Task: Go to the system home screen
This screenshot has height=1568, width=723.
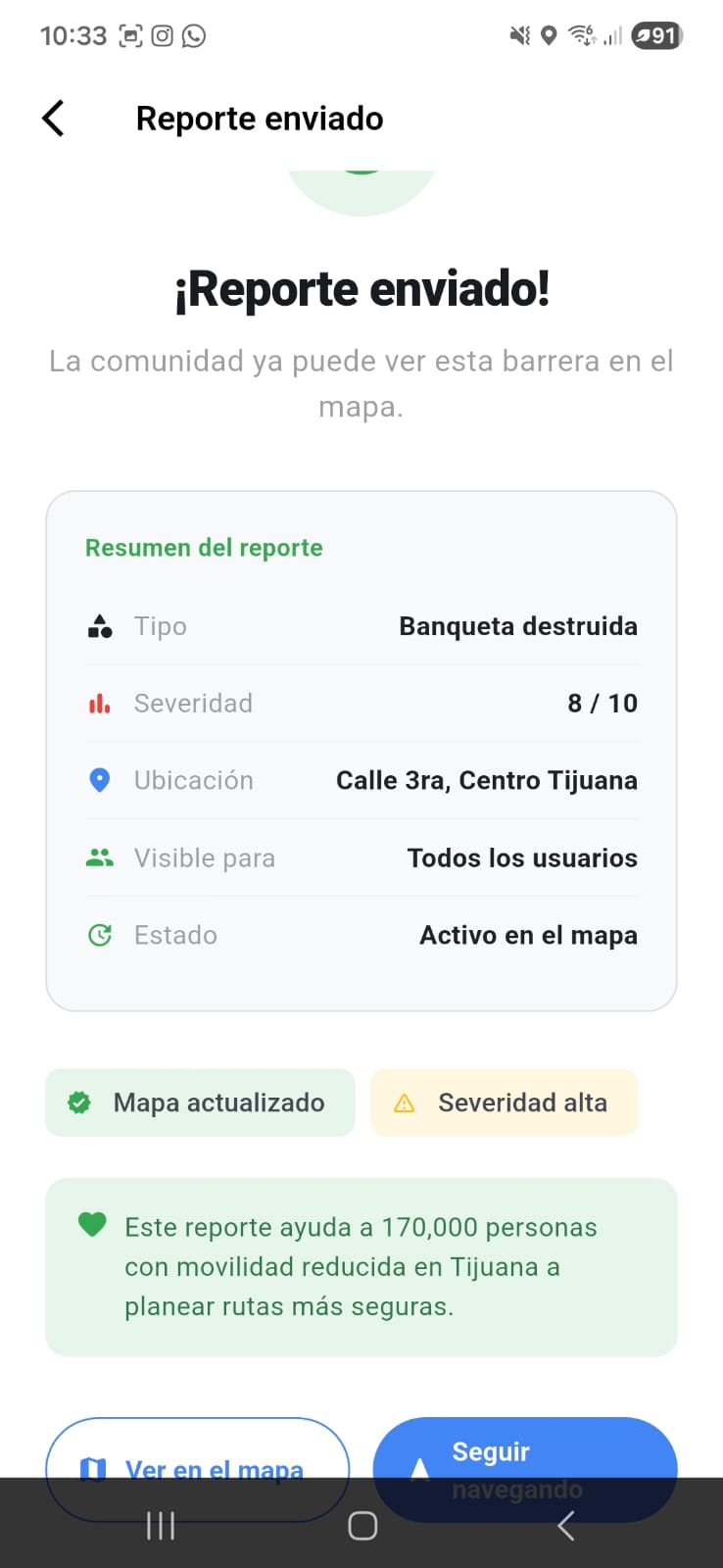Action: pos(362,1525)
